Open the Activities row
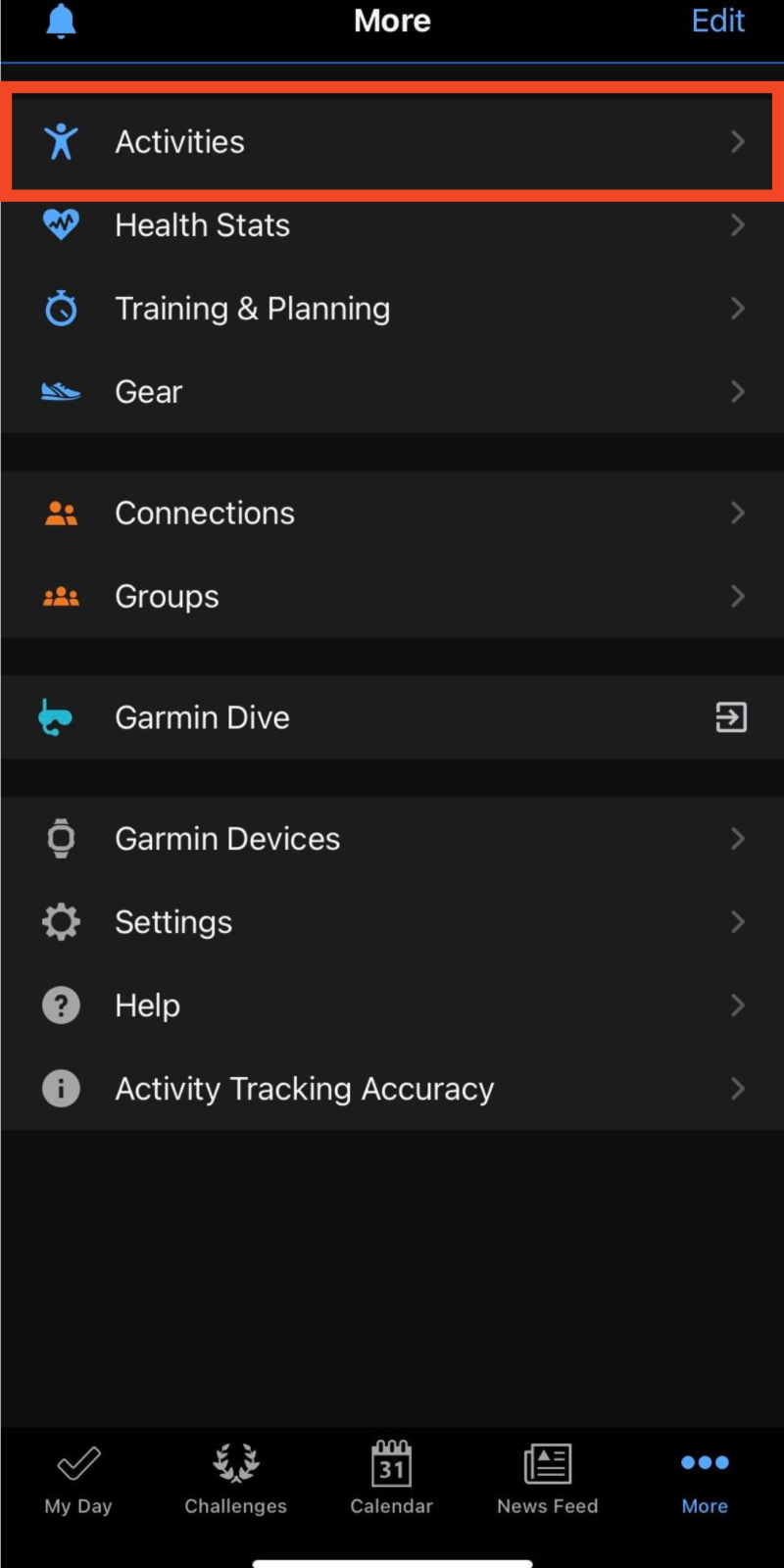 click(392, 142)
